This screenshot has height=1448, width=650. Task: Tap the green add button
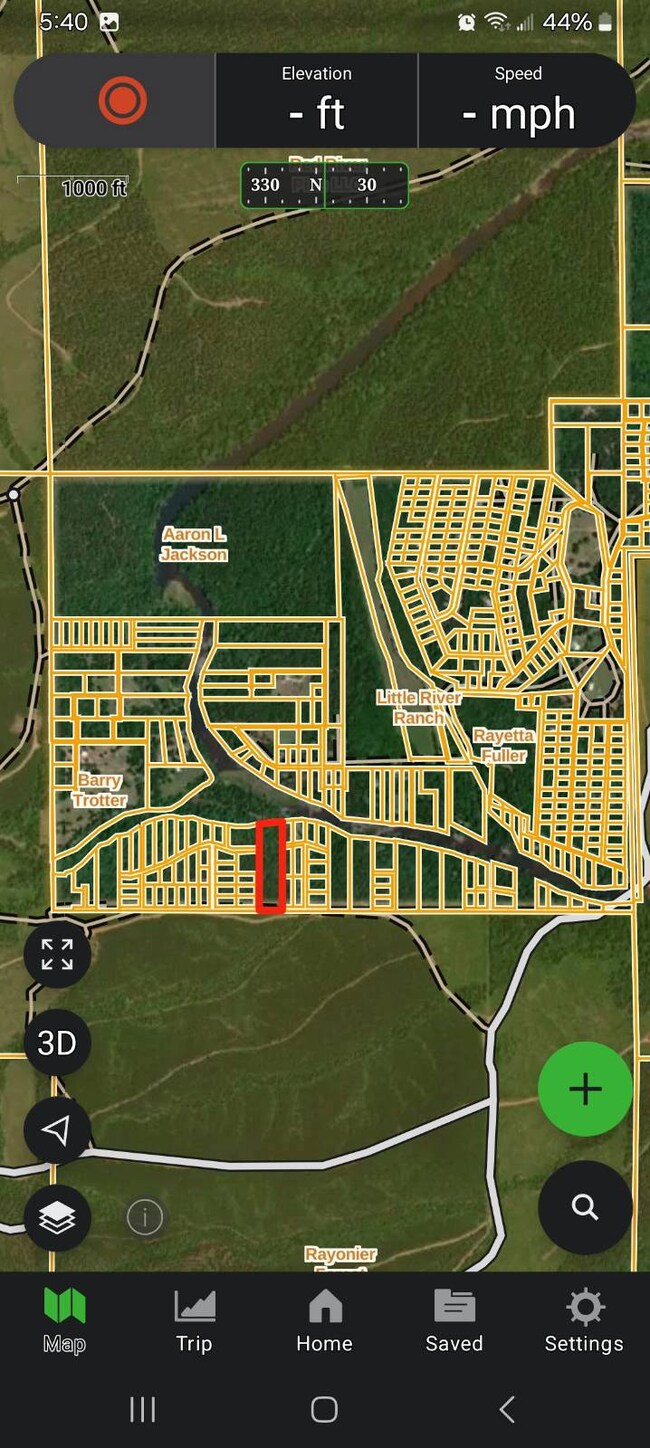(x=585, y=1089)
